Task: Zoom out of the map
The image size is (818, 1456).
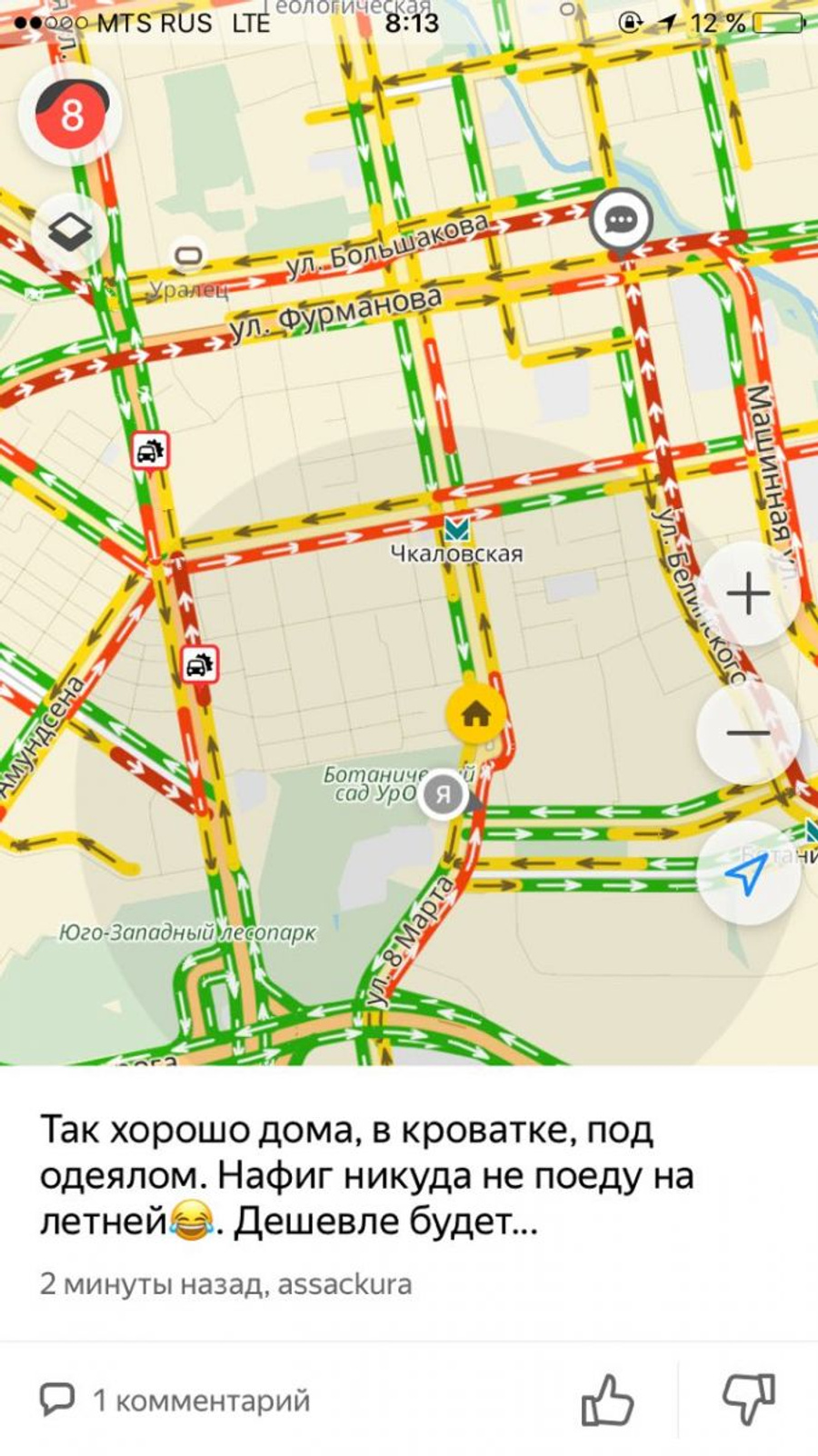Action: click(x=748, y=733)
